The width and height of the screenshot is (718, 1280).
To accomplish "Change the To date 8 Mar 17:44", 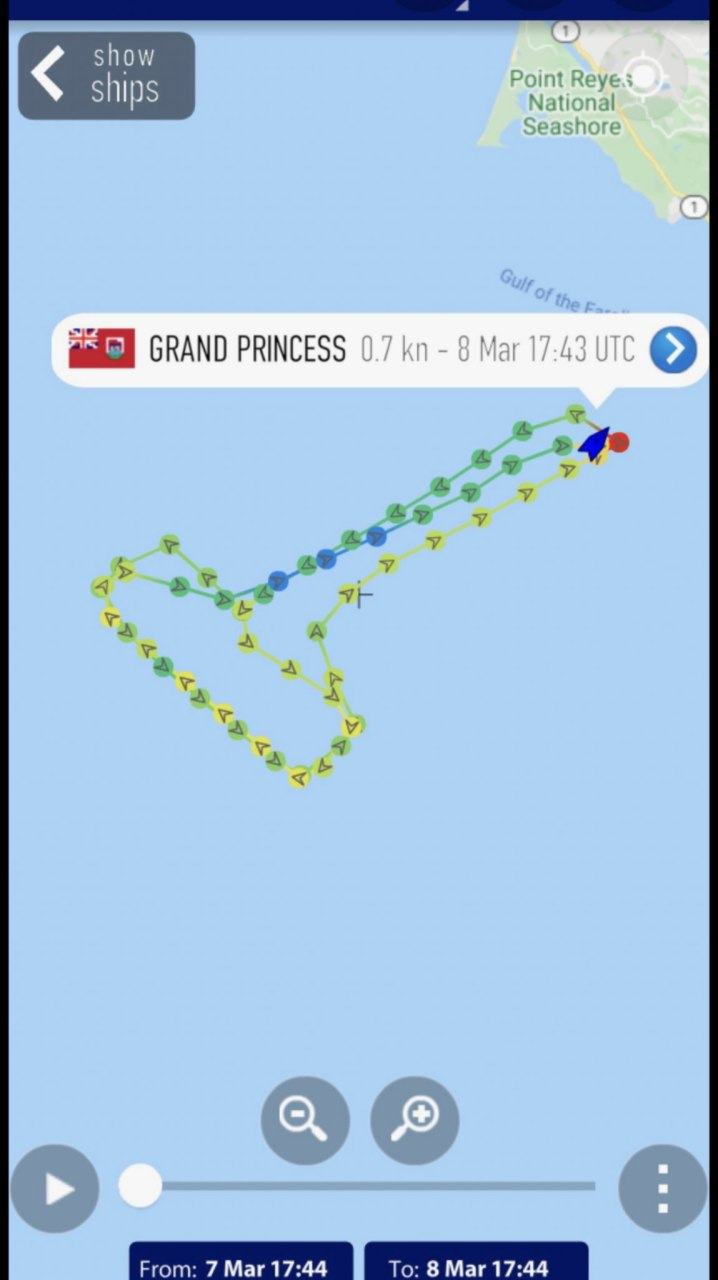I will click(476, 1262).
